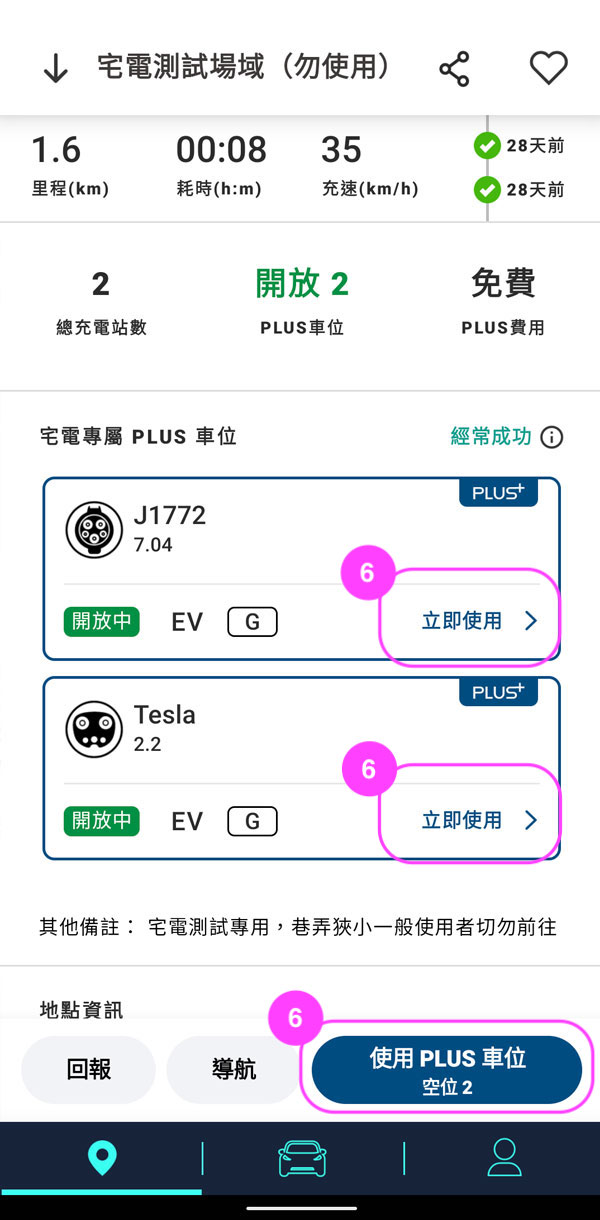This screenshot has height=1220, width=600.
Task: Share this charging station
Action: pyautogui.click(x=454, y=69)
